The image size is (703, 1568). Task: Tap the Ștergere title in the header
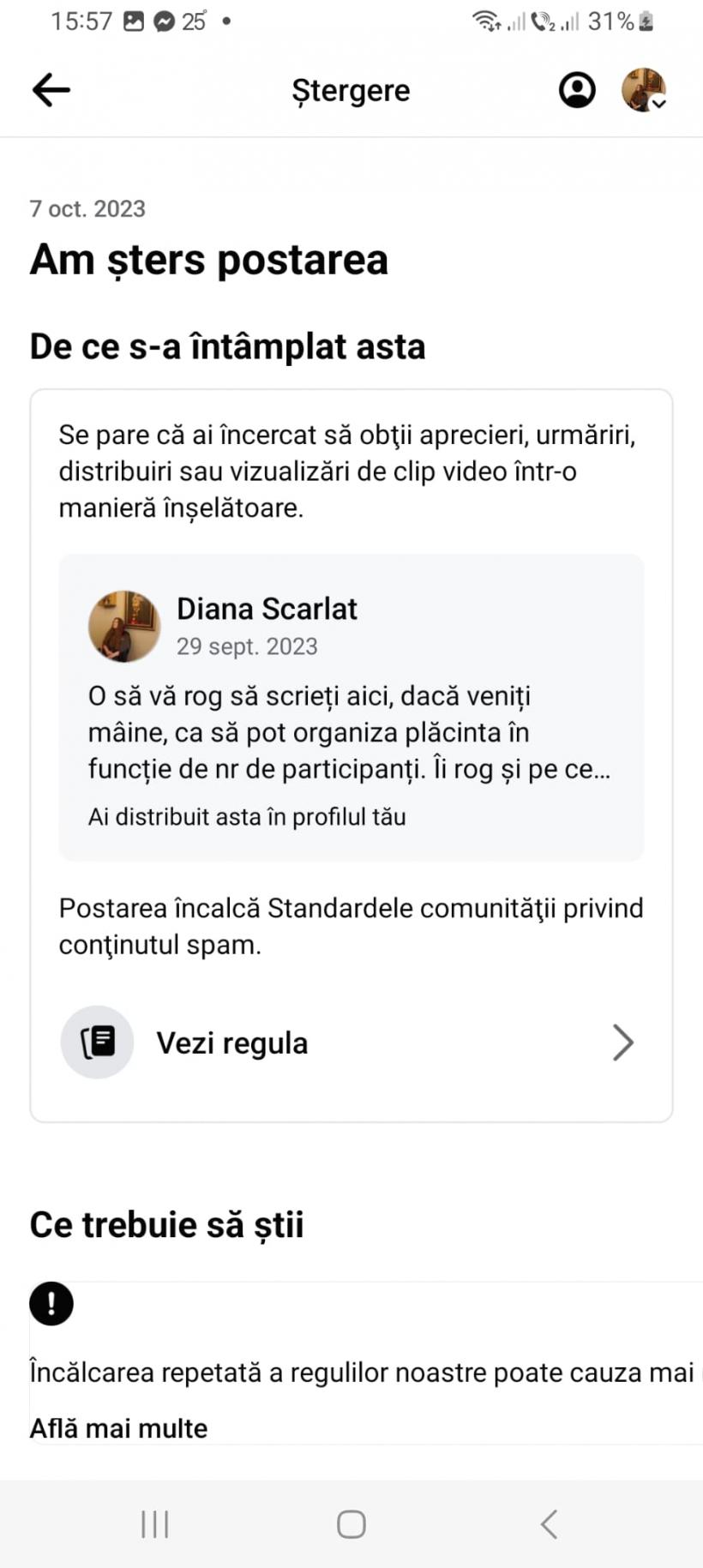(351, 89)
